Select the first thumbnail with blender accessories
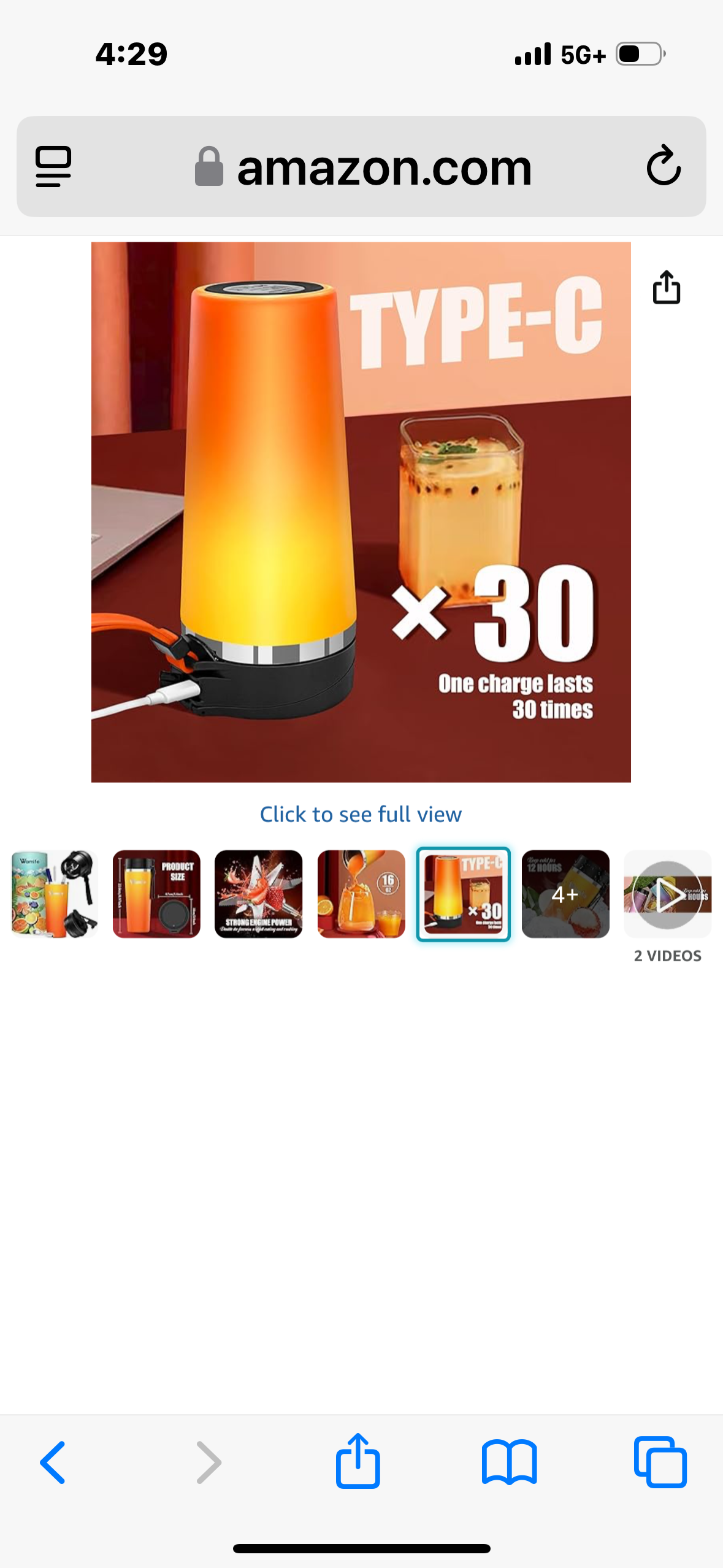The height and width of the screenshot is (1568, 723). pyautogui.click(x=55, y=894)
